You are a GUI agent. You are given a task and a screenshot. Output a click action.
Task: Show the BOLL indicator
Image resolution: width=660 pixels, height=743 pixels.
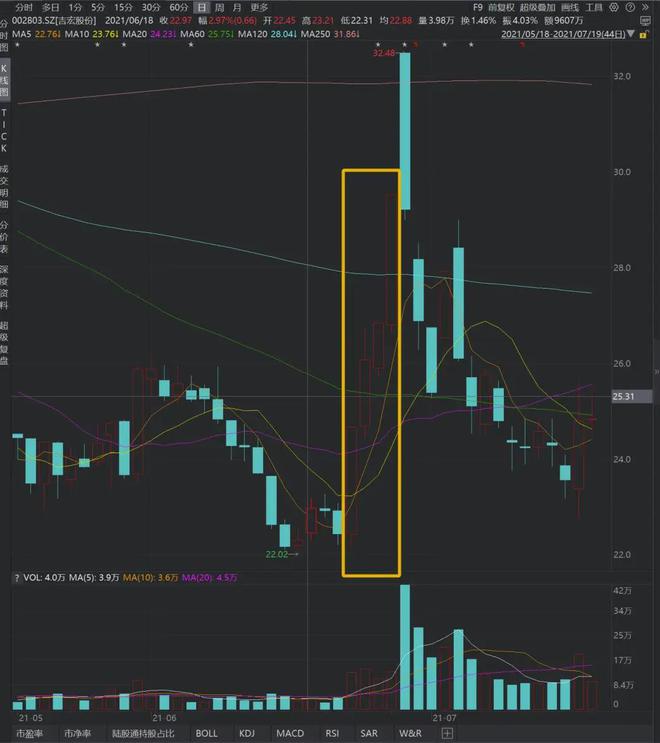[x=207, y=733]
